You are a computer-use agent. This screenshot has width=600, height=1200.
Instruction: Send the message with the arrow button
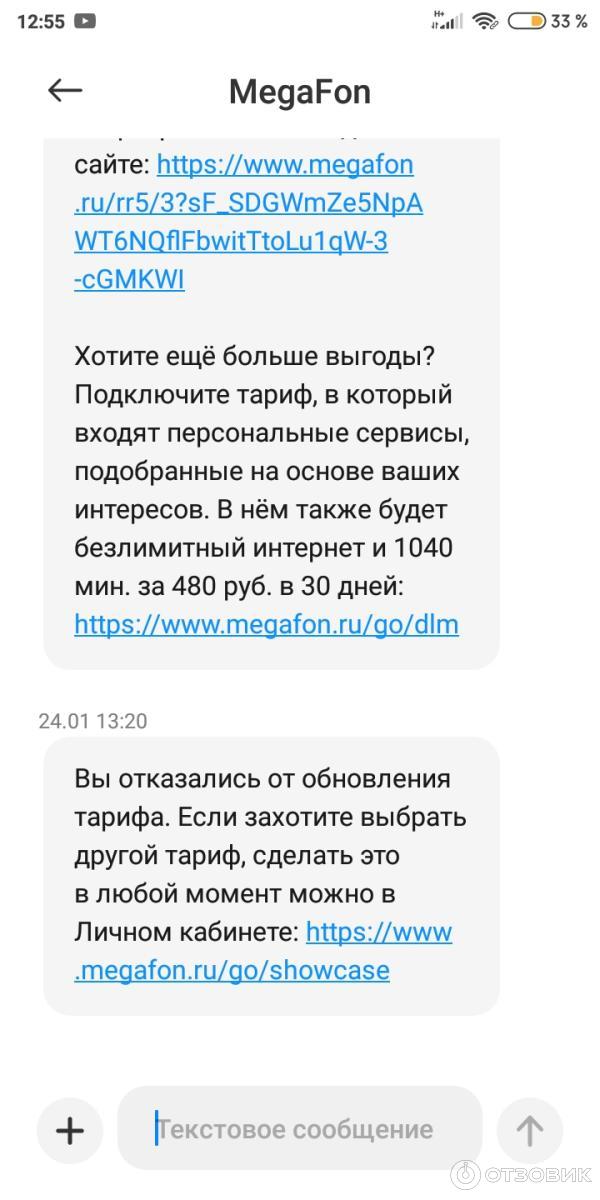[x=529, y=1130]
